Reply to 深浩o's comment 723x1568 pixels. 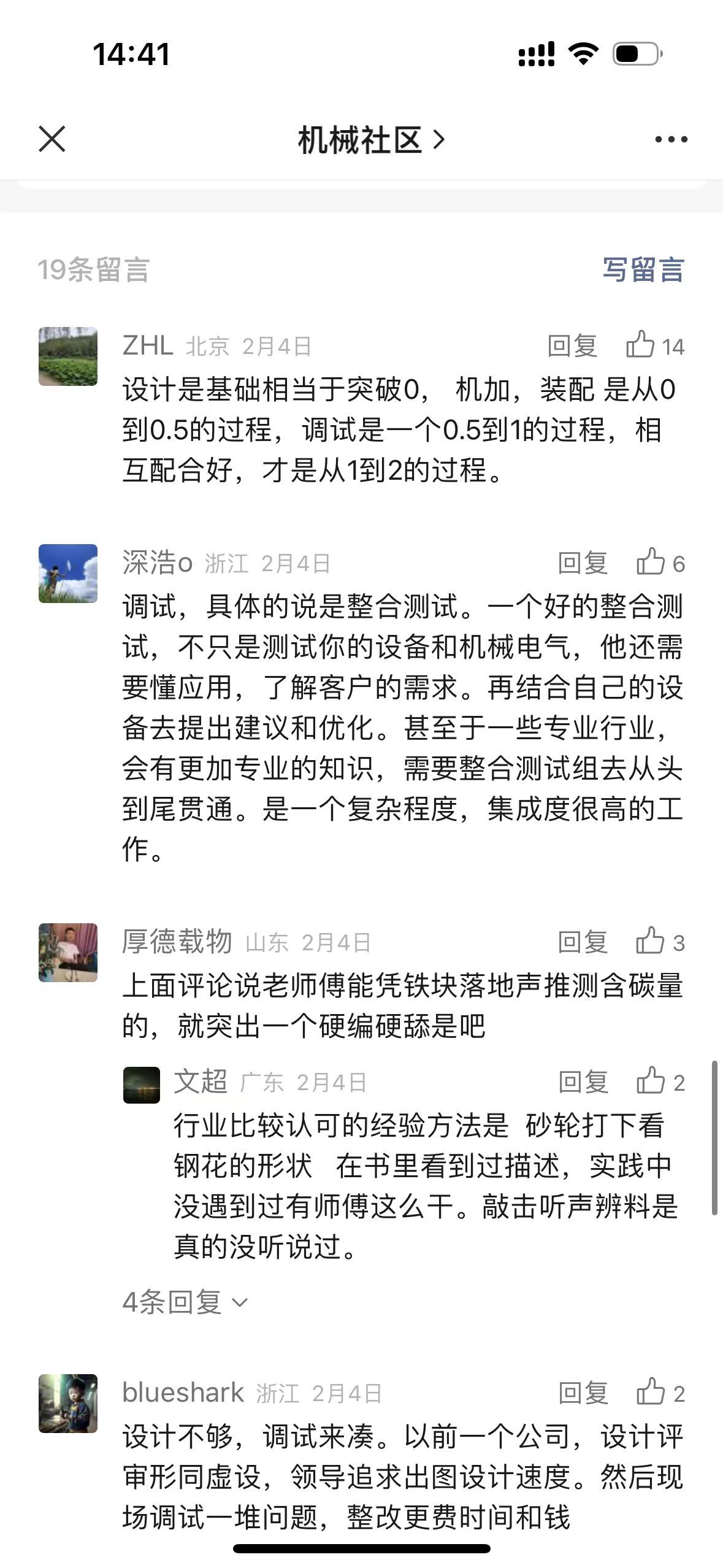[582, 563]
